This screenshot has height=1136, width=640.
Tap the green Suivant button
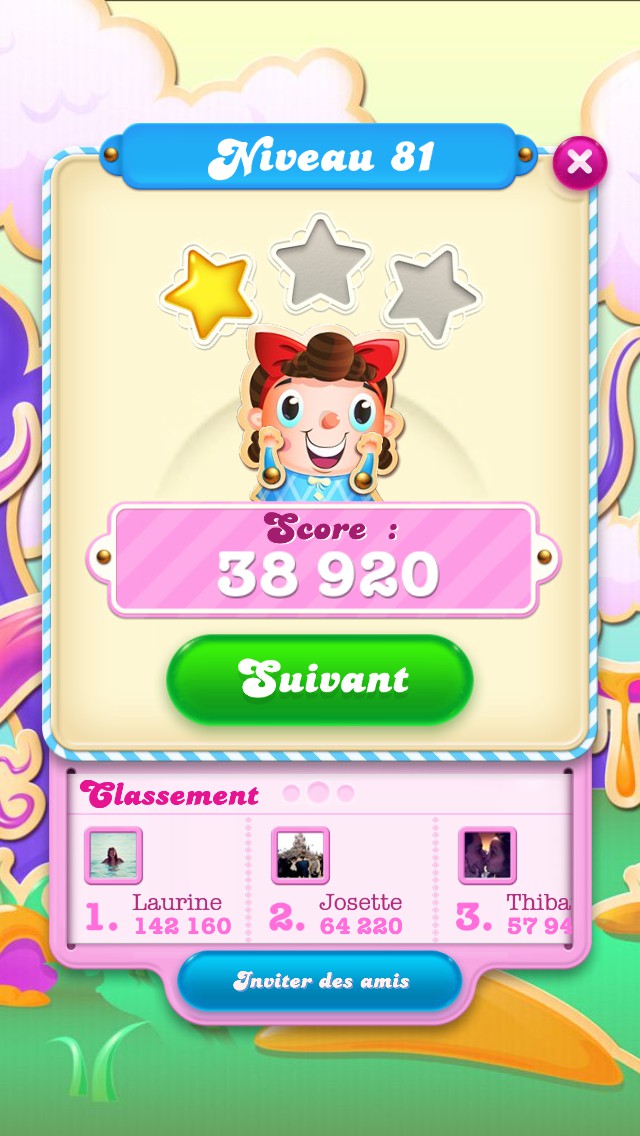pyautogui.click(x=320, y=680)
